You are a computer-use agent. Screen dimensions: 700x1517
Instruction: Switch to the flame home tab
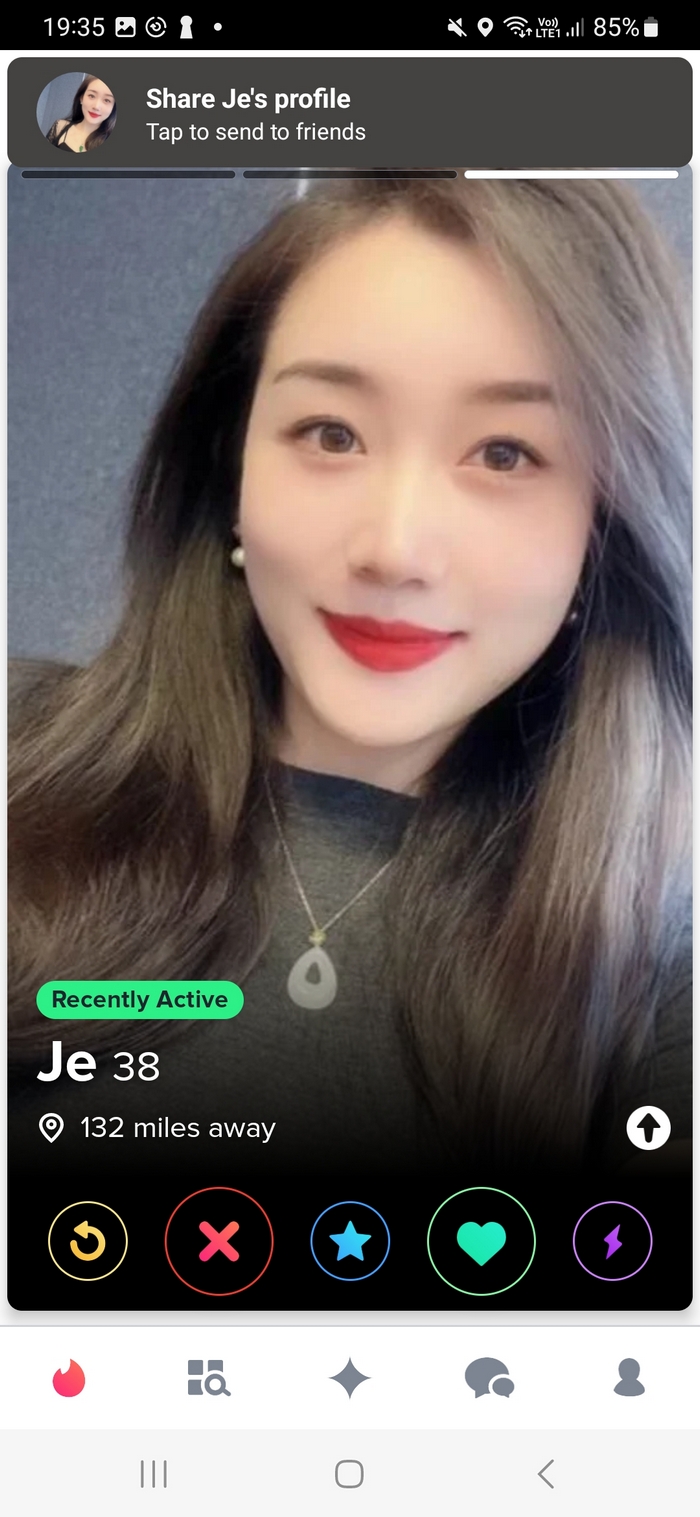point(69,1378)
